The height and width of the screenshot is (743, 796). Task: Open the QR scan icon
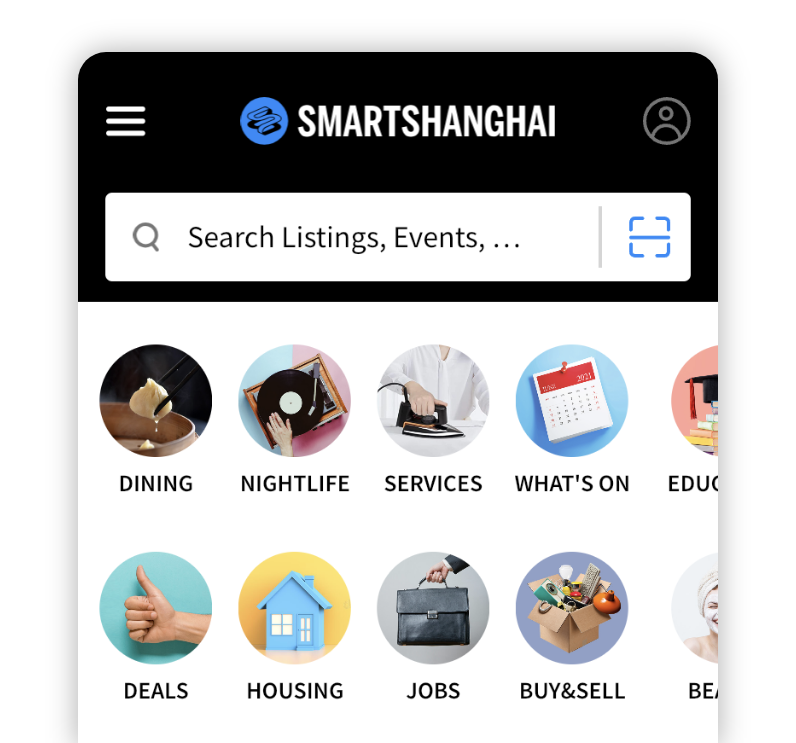click(x=649, y=237)
